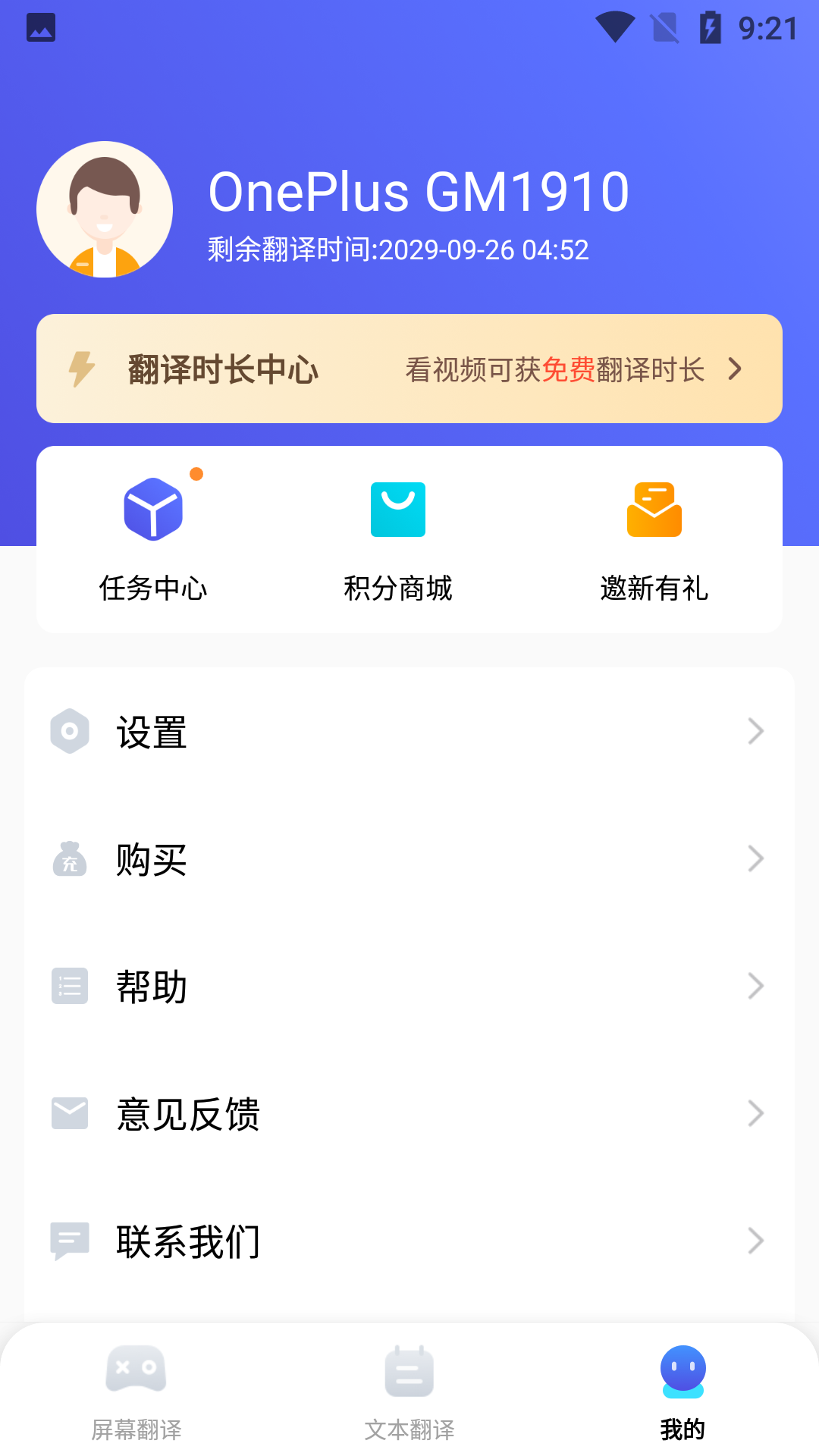Click the lightning icon in 翻译时长中心 banner

82,369
